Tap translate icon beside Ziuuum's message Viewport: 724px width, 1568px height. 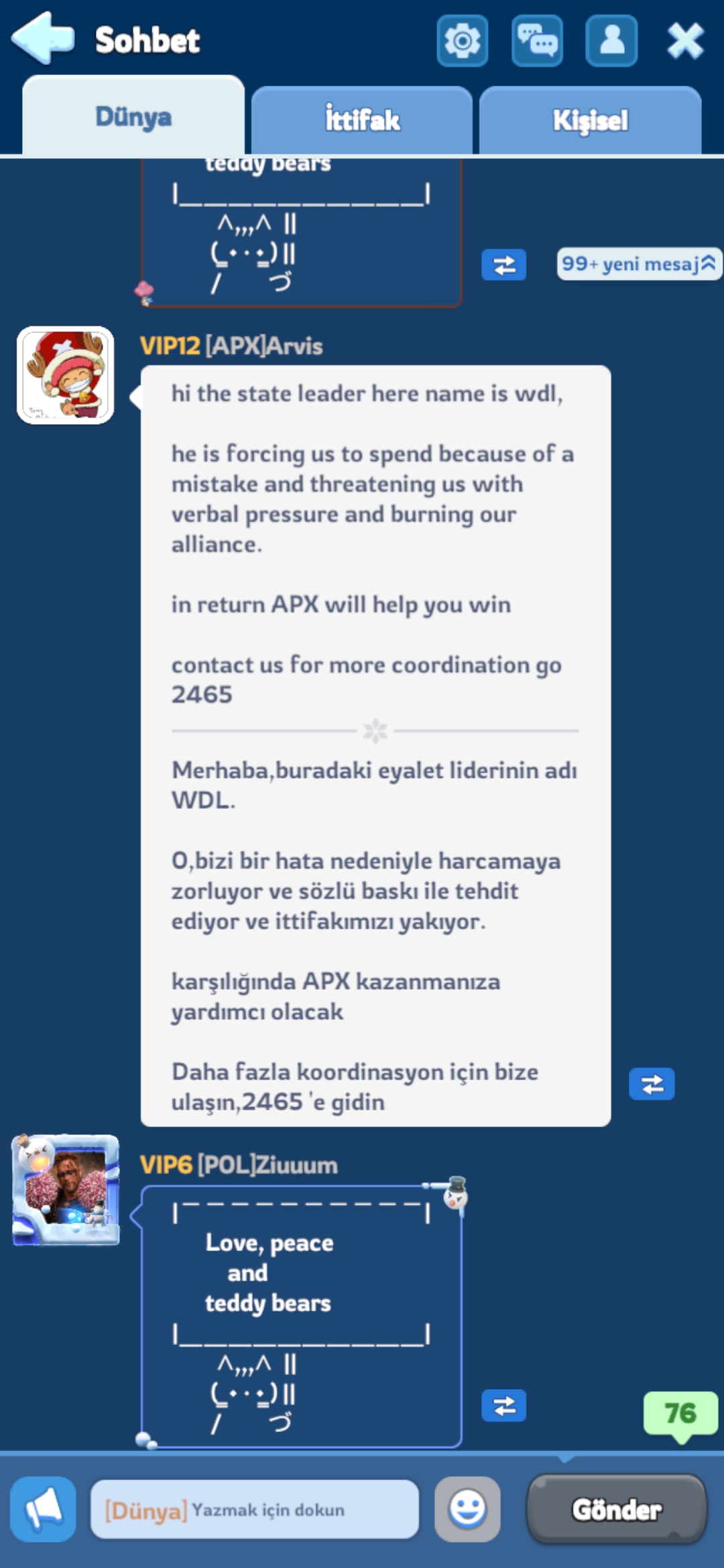504,1406
